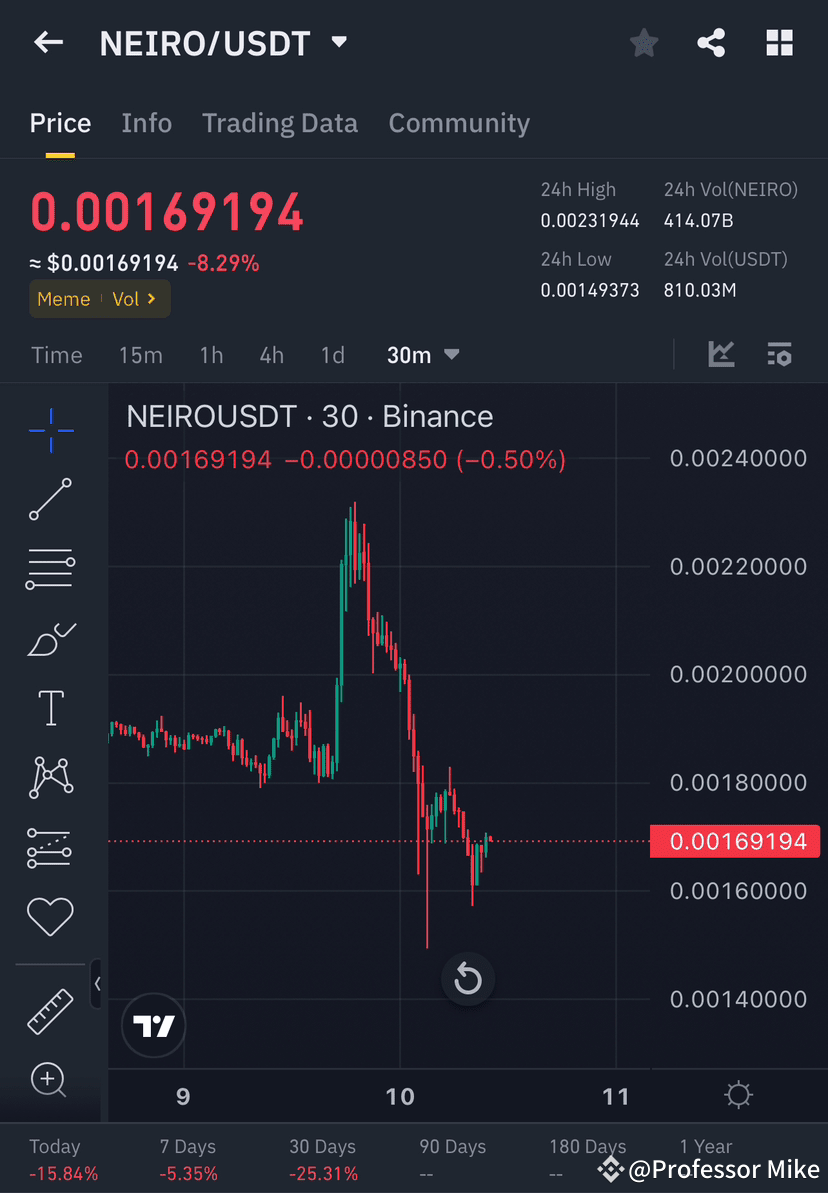This screenshot has width=828, height=1193.
Task: Tap the share icon in the top bar
Action: 711,42
